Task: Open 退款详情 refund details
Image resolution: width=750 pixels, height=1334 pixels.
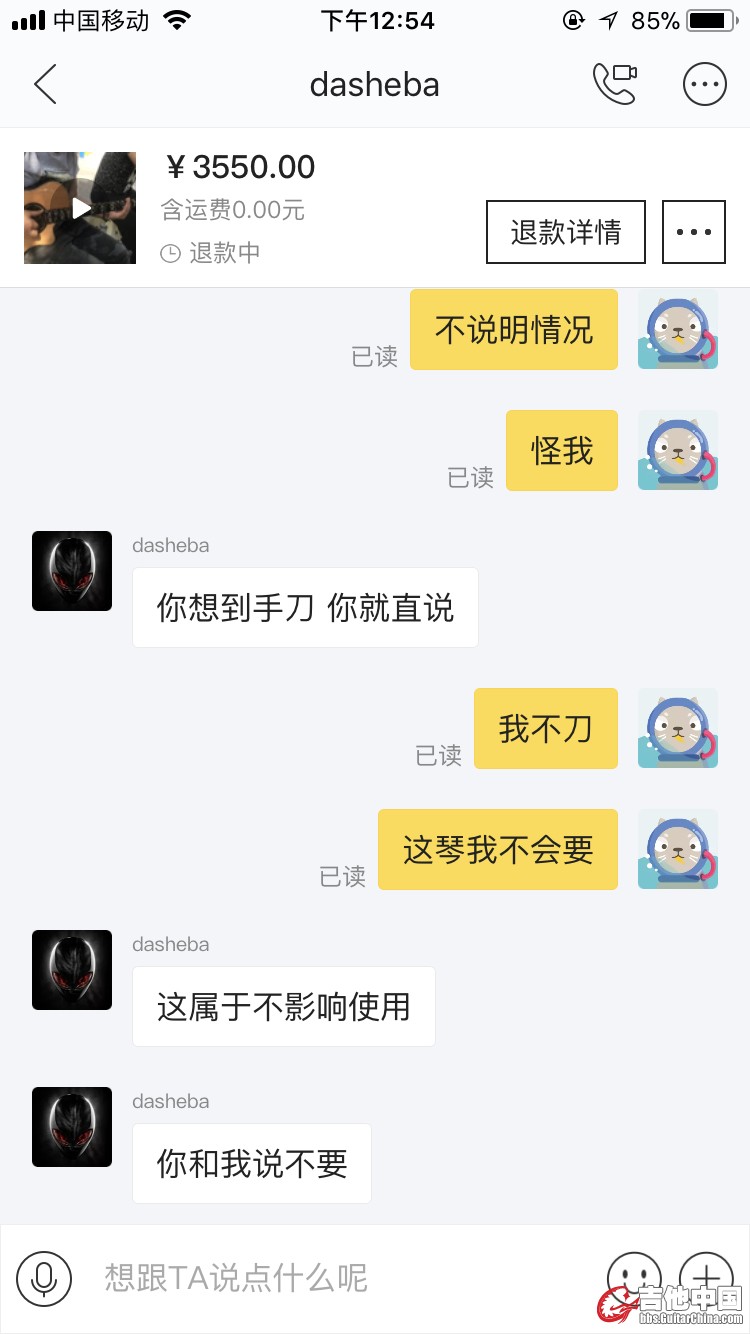Action: coord(566,232)
